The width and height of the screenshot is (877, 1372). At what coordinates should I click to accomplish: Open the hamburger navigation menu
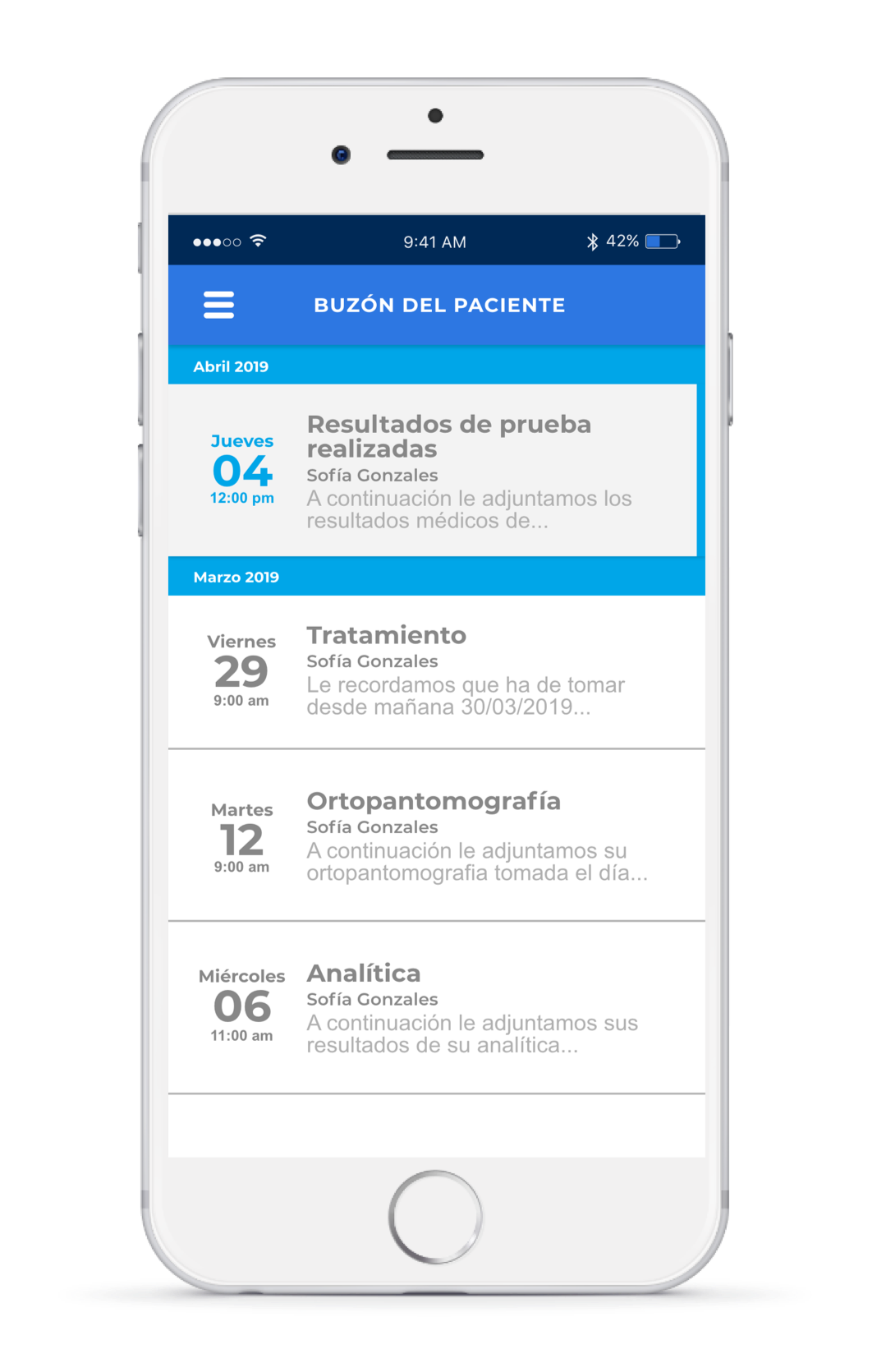tap(218, 304)
